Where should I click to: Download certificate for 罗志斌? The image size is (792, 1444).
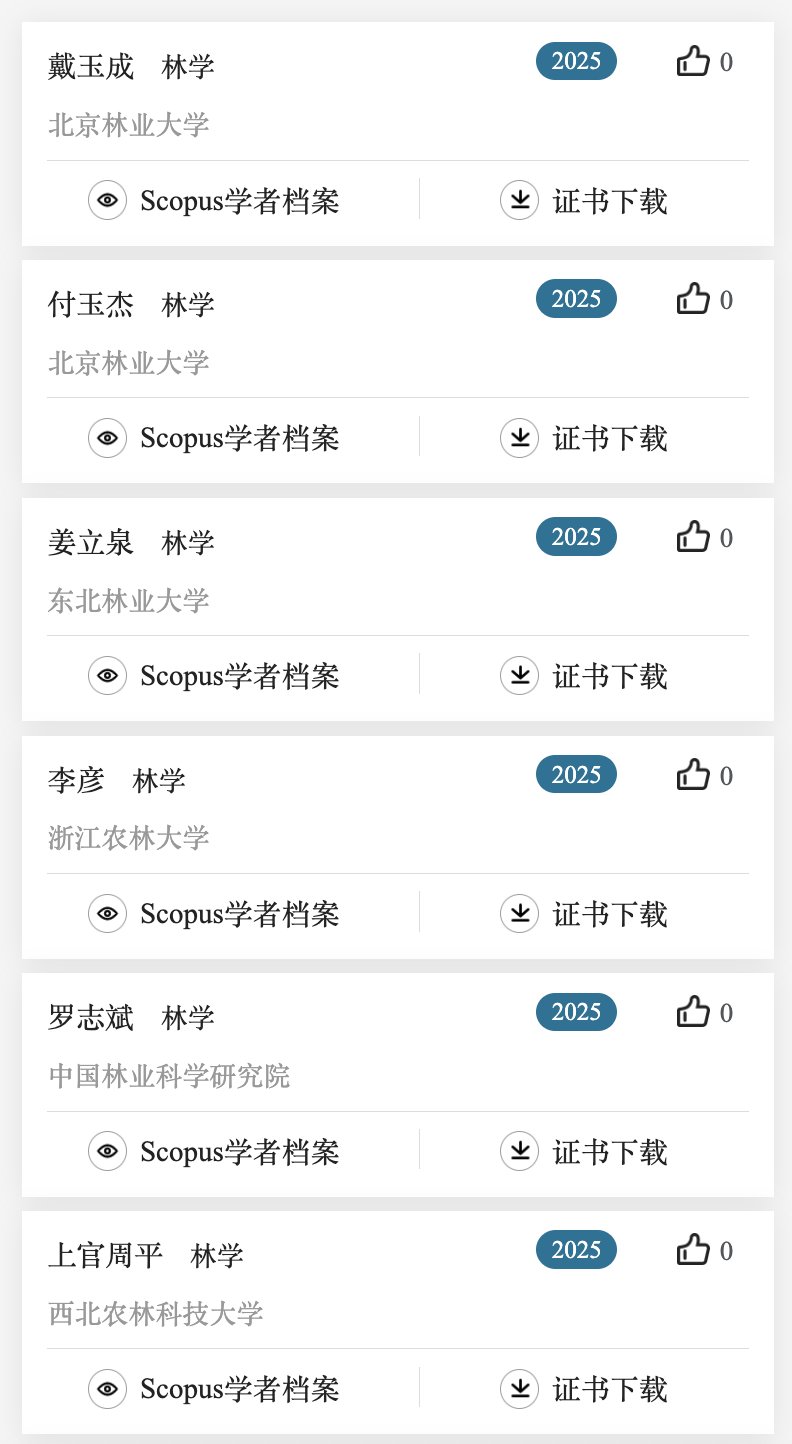click(x=584, y=1151)
